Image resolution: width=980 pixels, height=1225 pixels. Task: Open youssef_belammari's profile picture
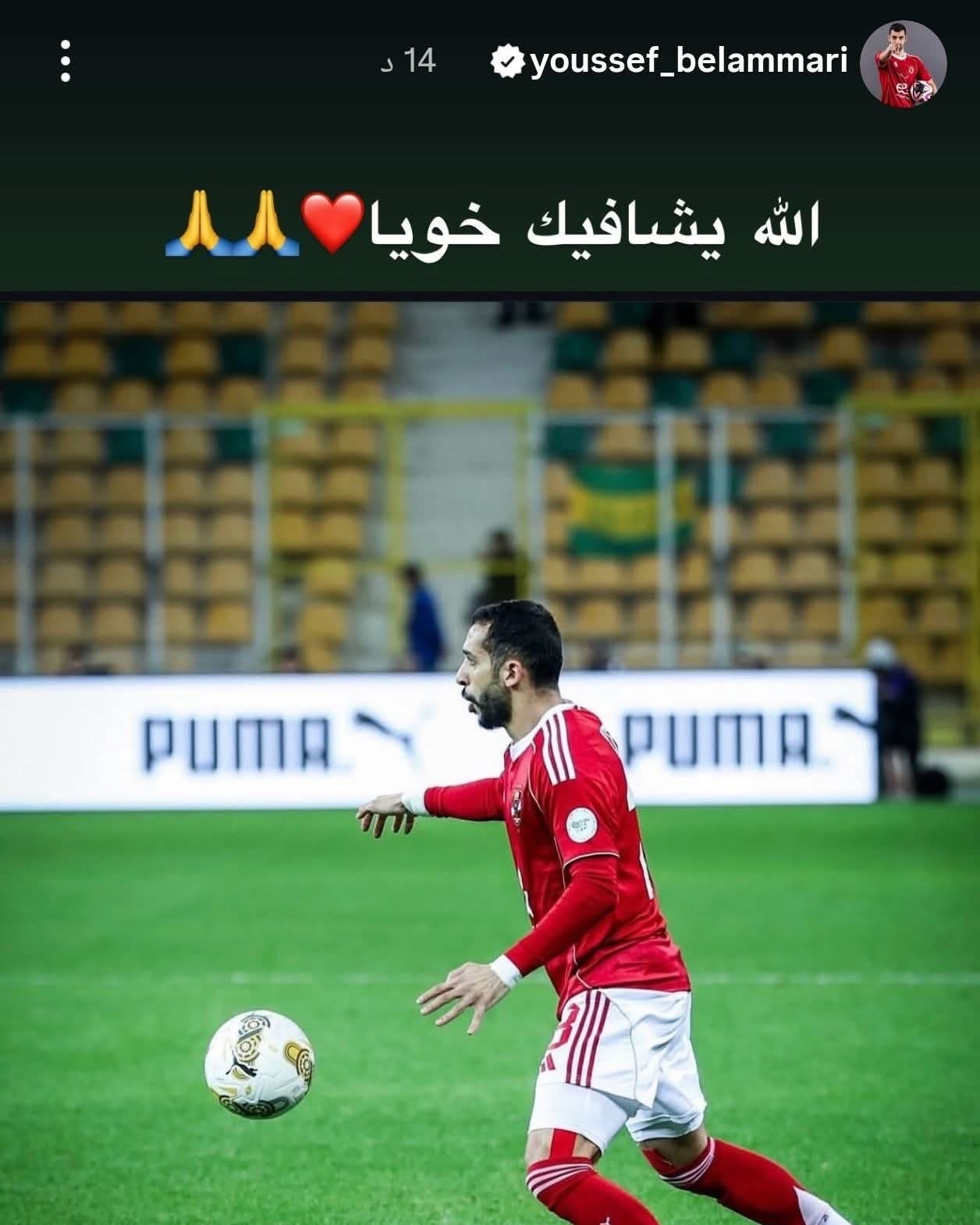pyautogui.click(x=903, y=63)
